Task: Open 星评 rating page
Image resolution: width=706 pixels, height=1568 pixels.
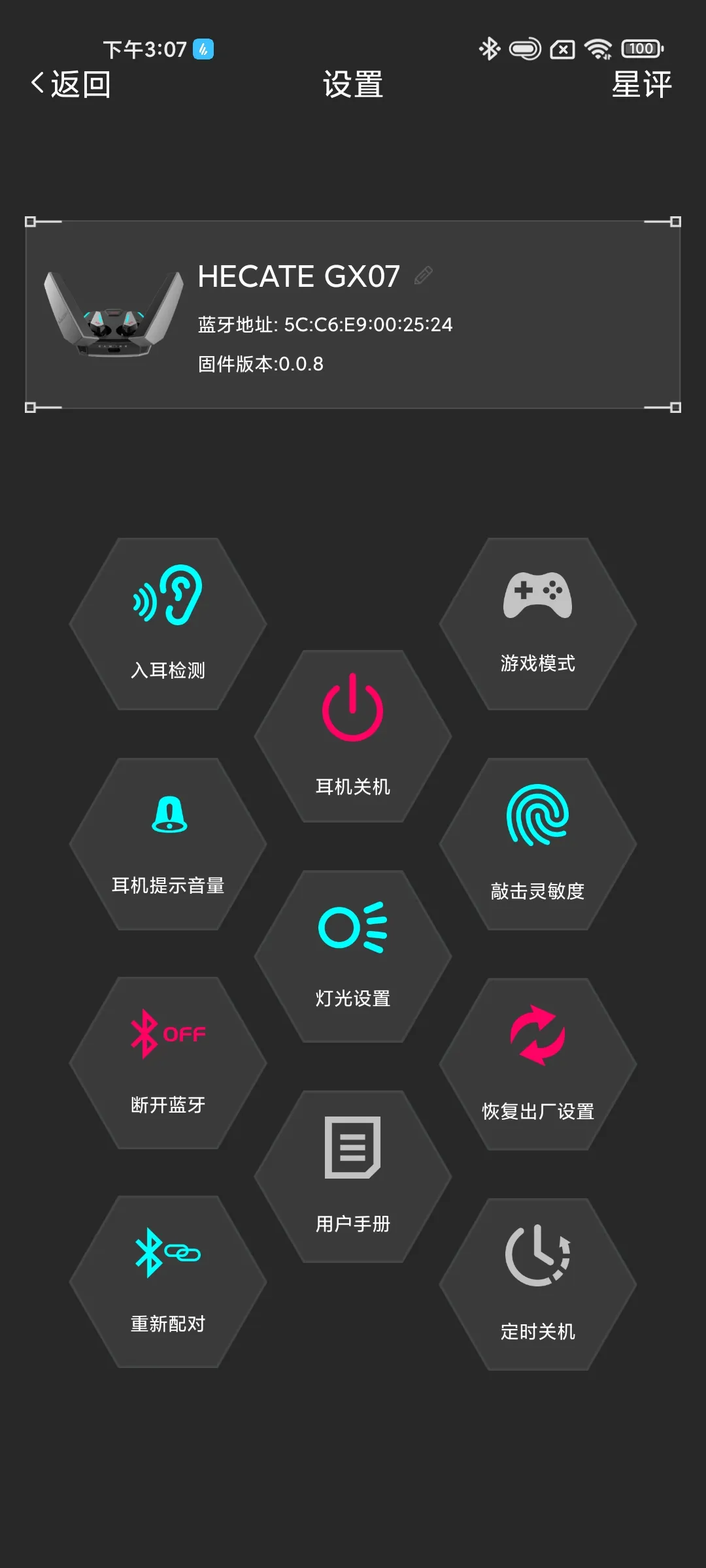Action: 641,84
